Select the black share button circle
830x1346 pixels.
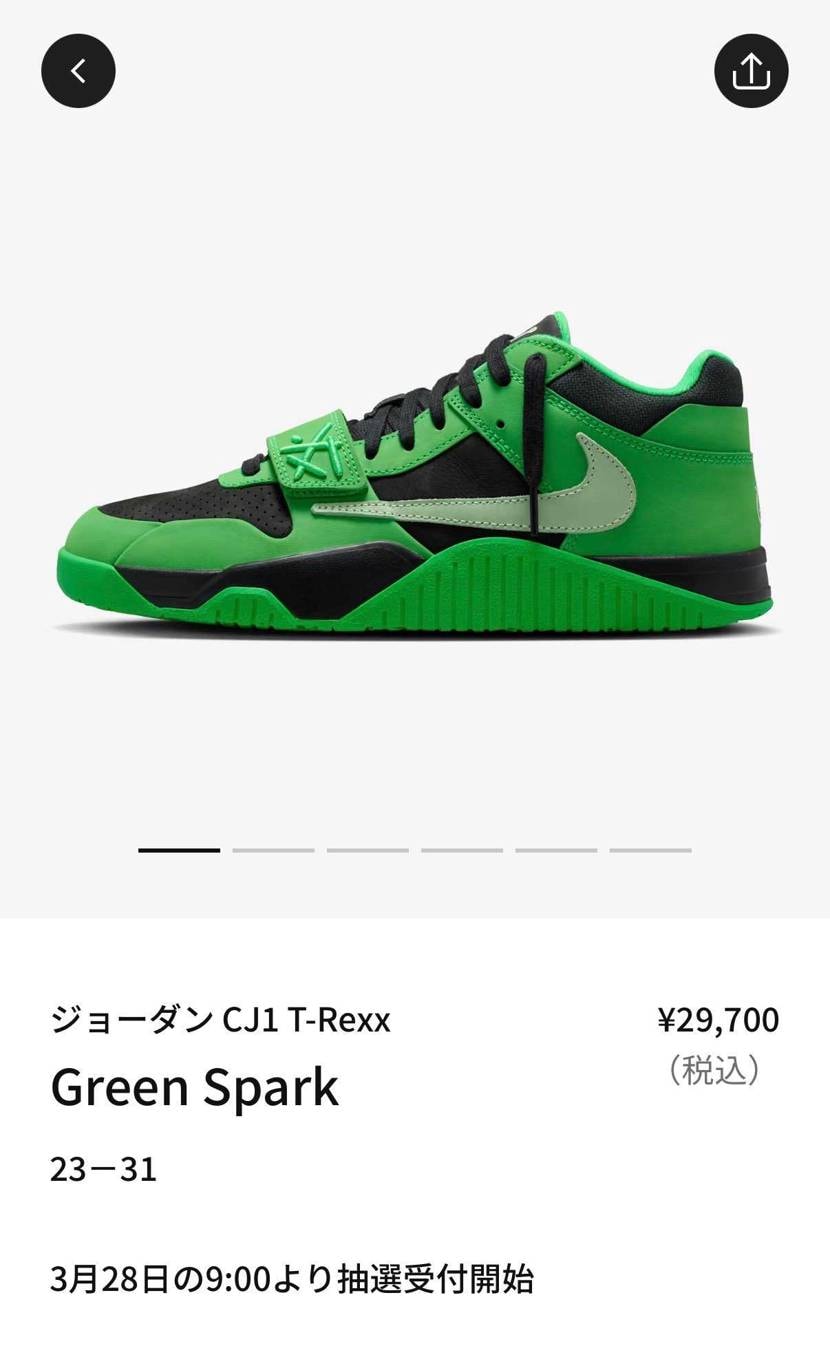pos(751,70)
